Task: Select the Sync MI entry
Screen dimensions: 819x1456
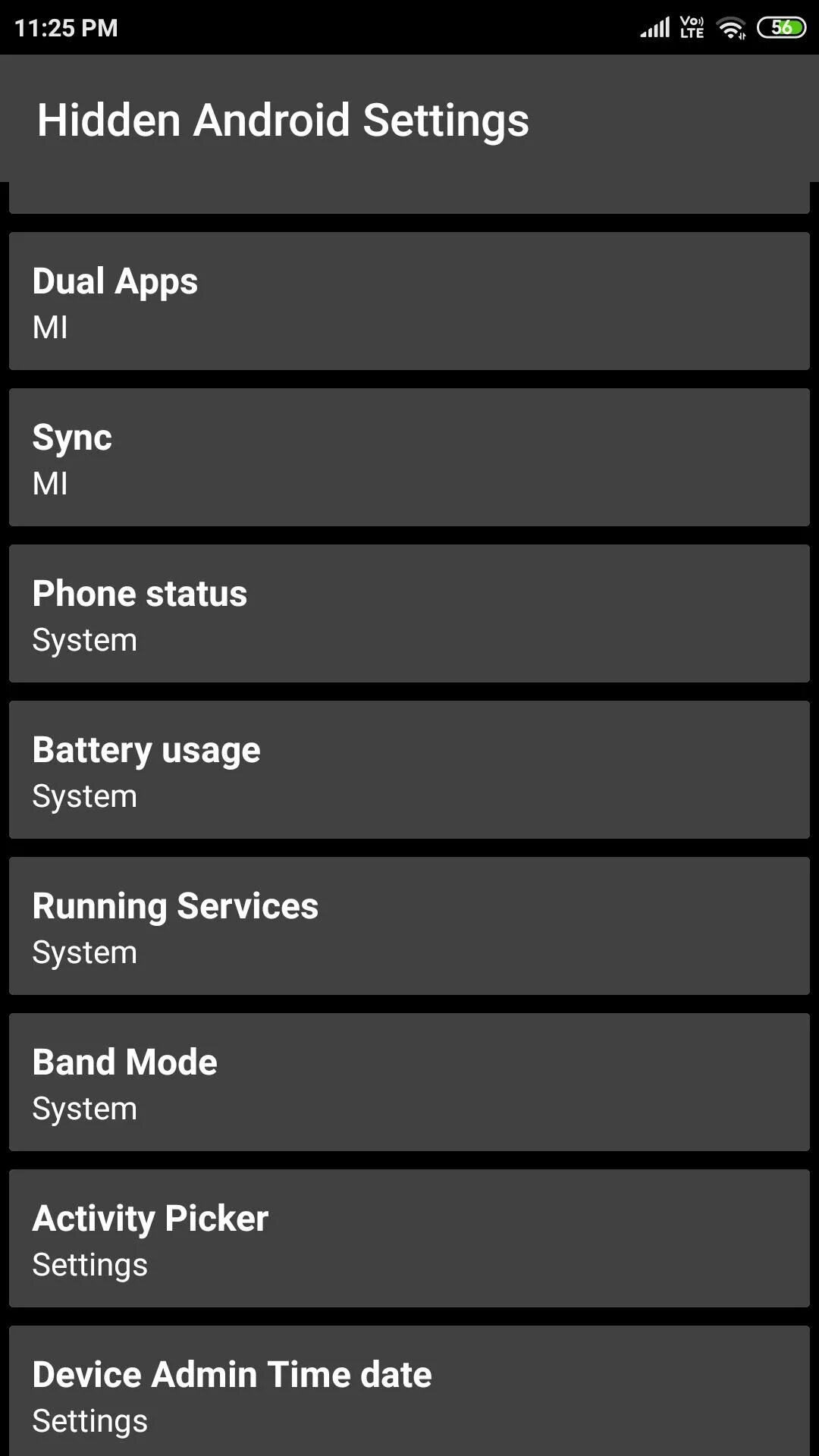Action: 409,457
